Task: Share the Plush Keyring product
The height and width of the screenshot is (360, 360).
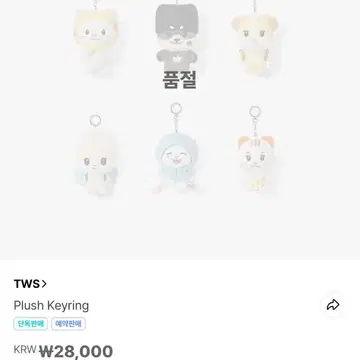Action: pos(333,305)
